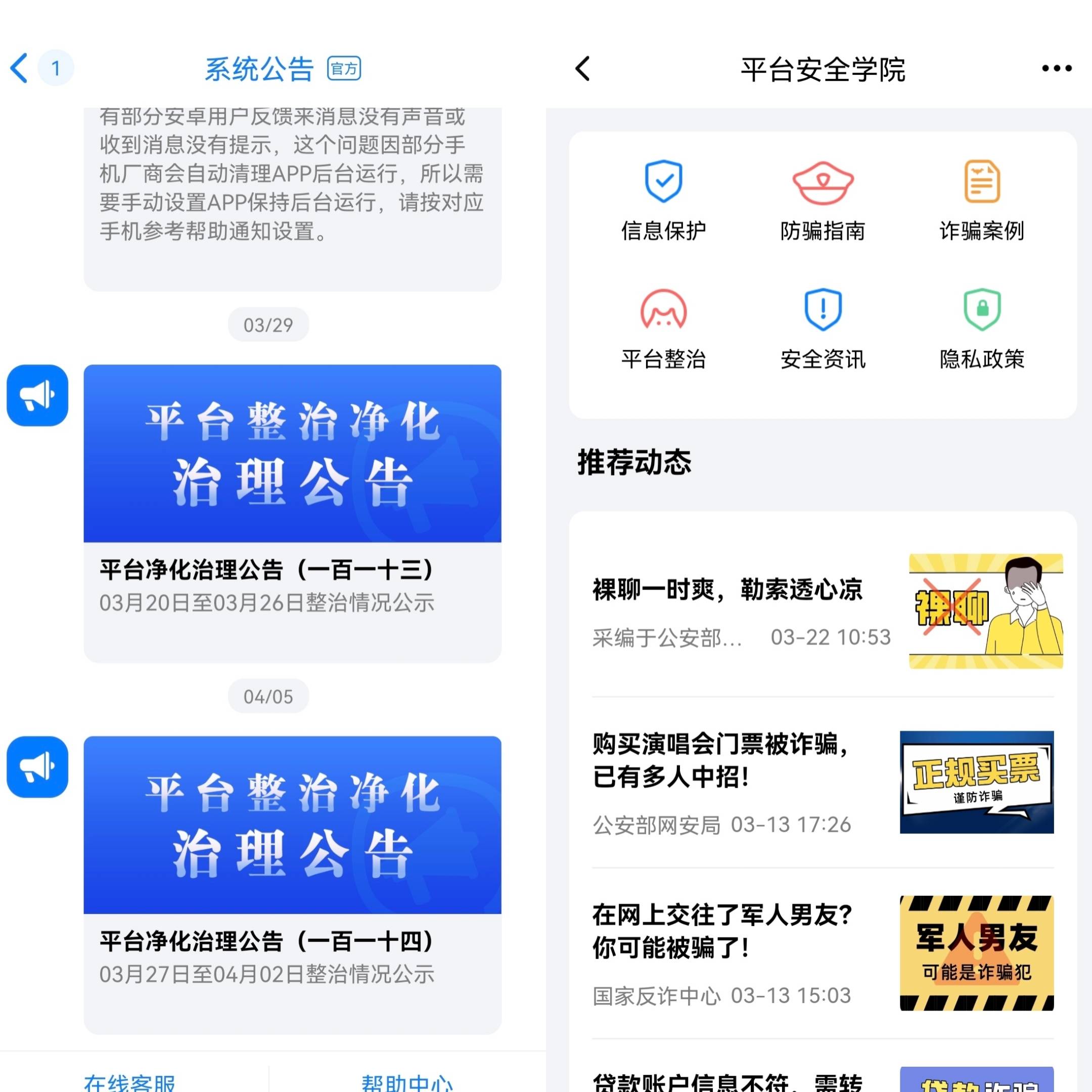
Task: Read article 购买演唱会门票被诈骗
Action: tap(823, 782)
